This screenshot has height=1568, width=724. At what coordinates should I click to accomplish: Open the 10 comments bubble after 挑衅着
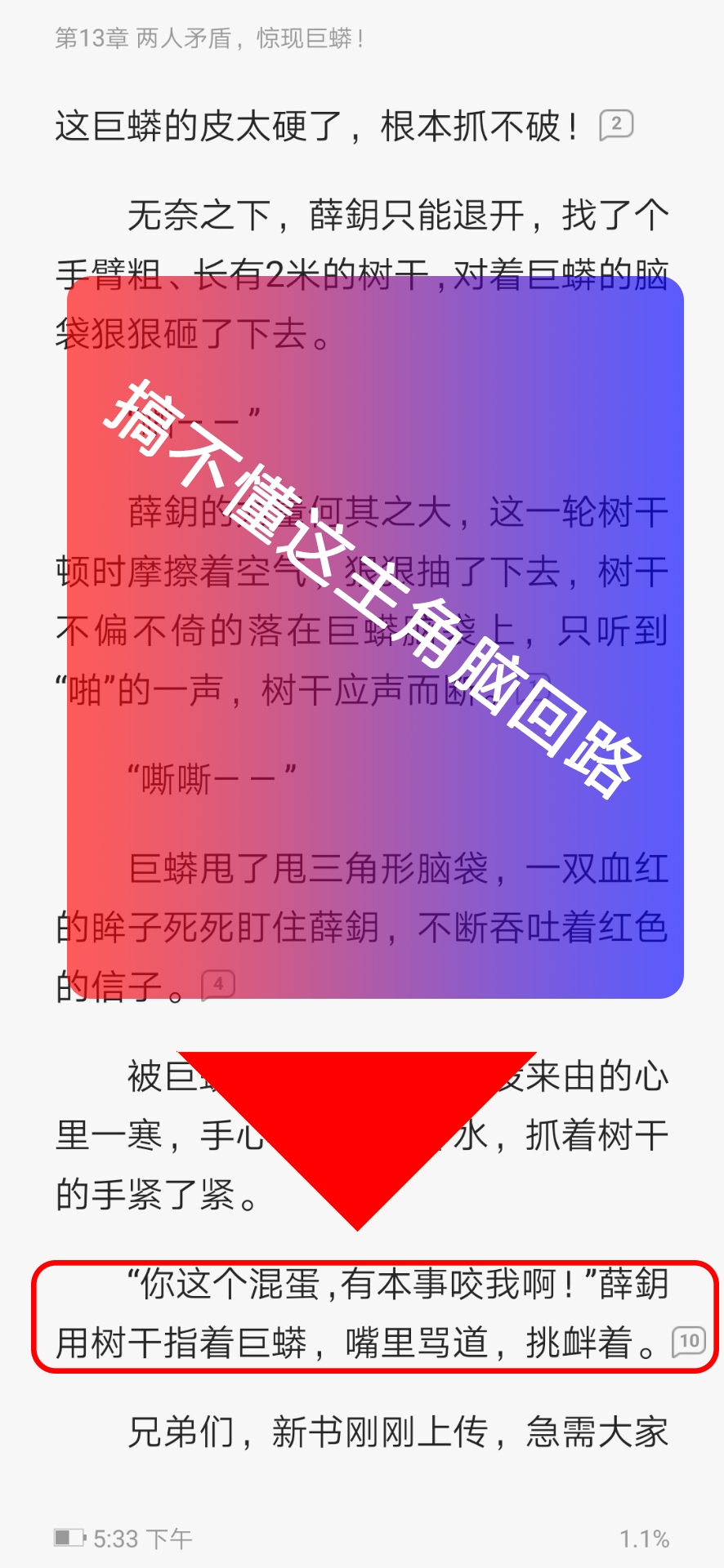click(x=689, y=1341)
